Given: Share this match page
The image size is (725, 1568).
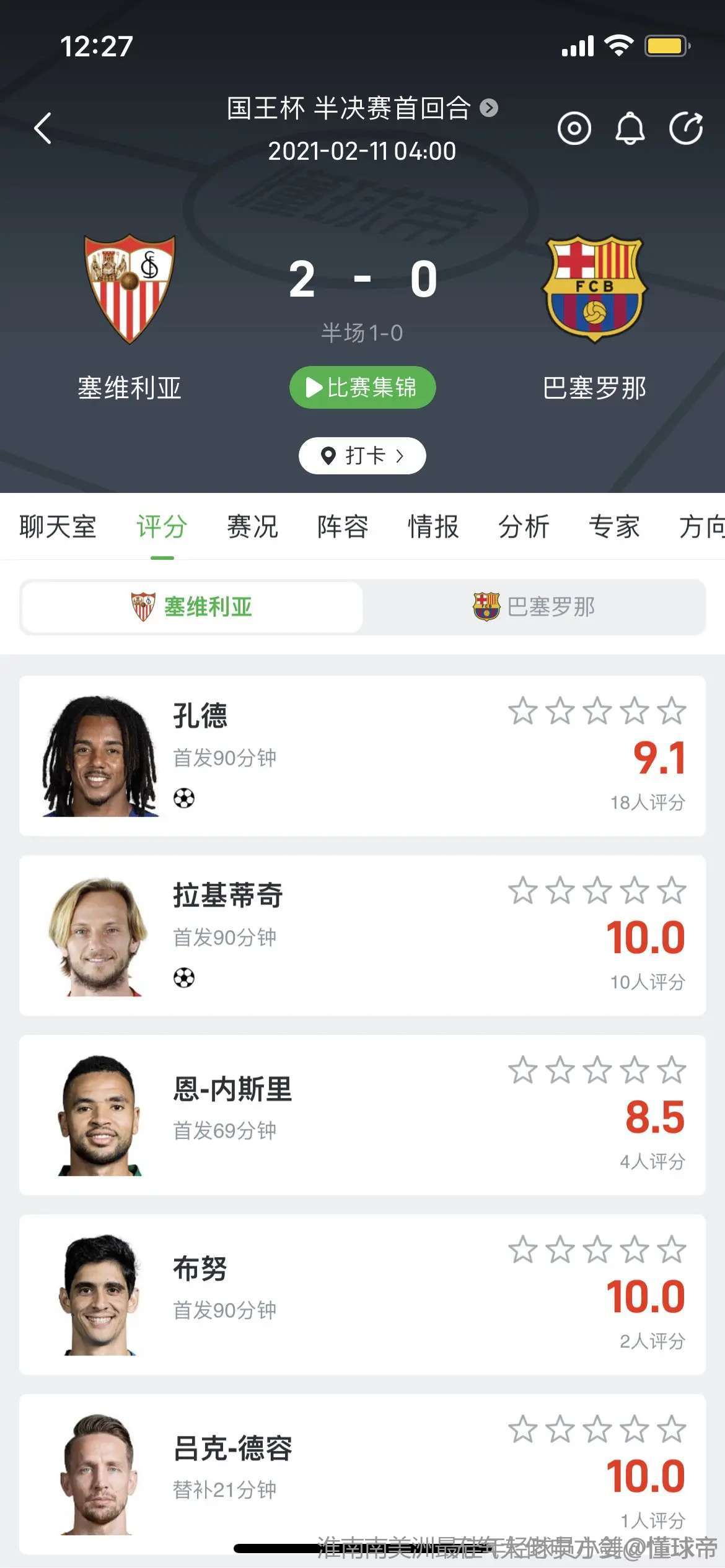Looking at the screenshot, I should click(x=685, y=128).
